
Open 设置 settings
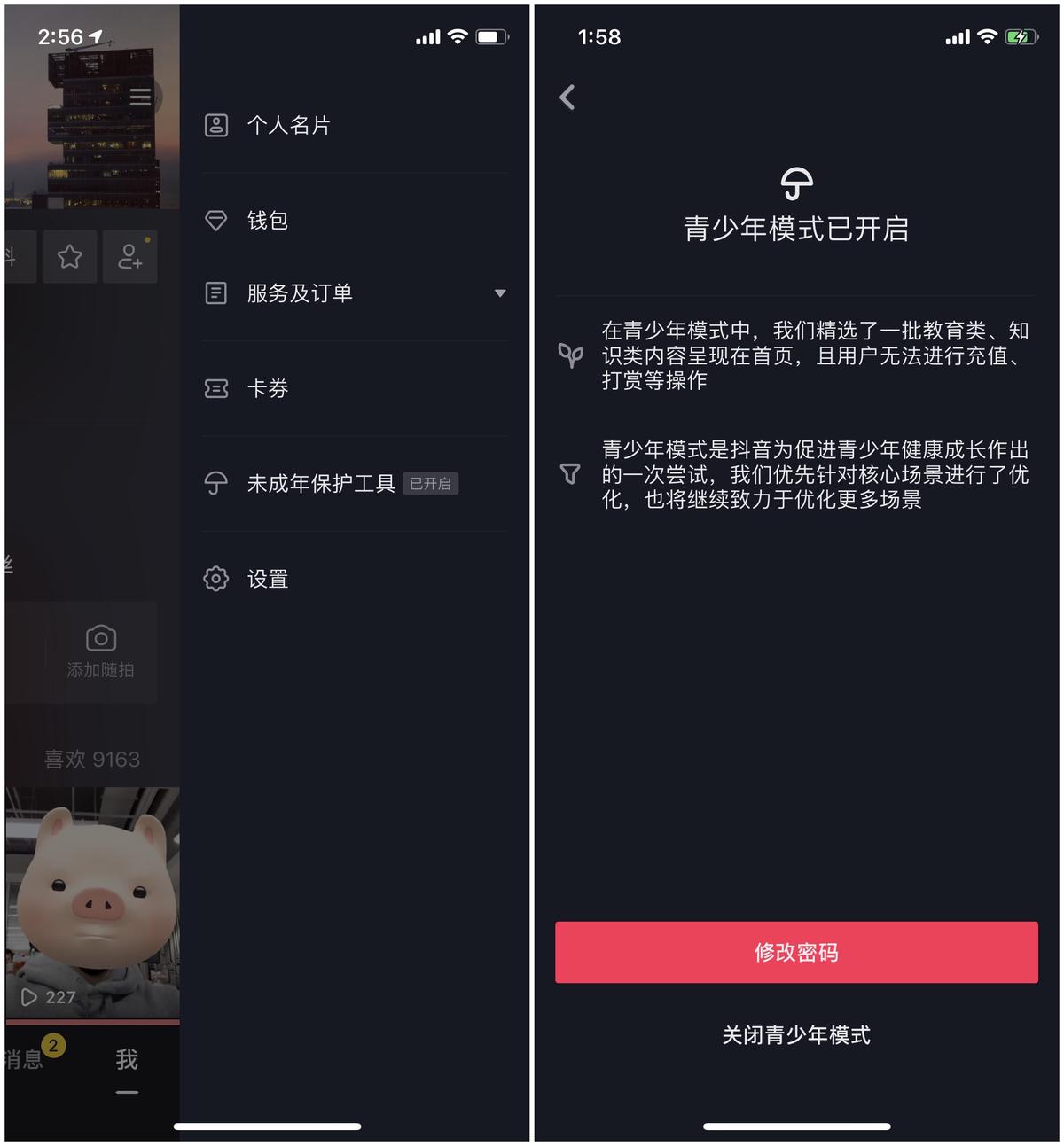pyautogui.click(x=267, y=579)
